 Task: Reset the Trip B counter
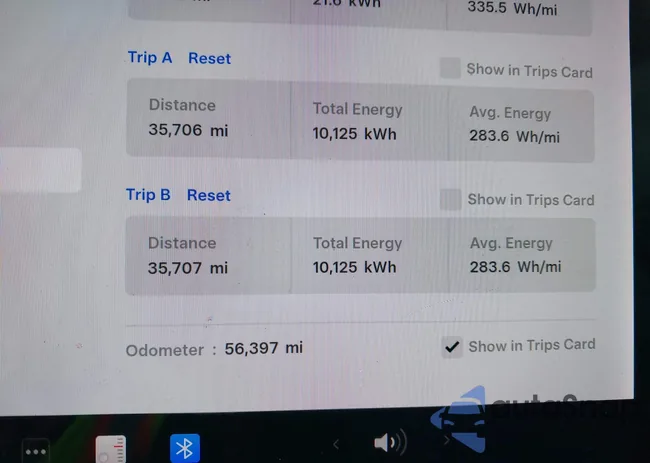point(208,195)
